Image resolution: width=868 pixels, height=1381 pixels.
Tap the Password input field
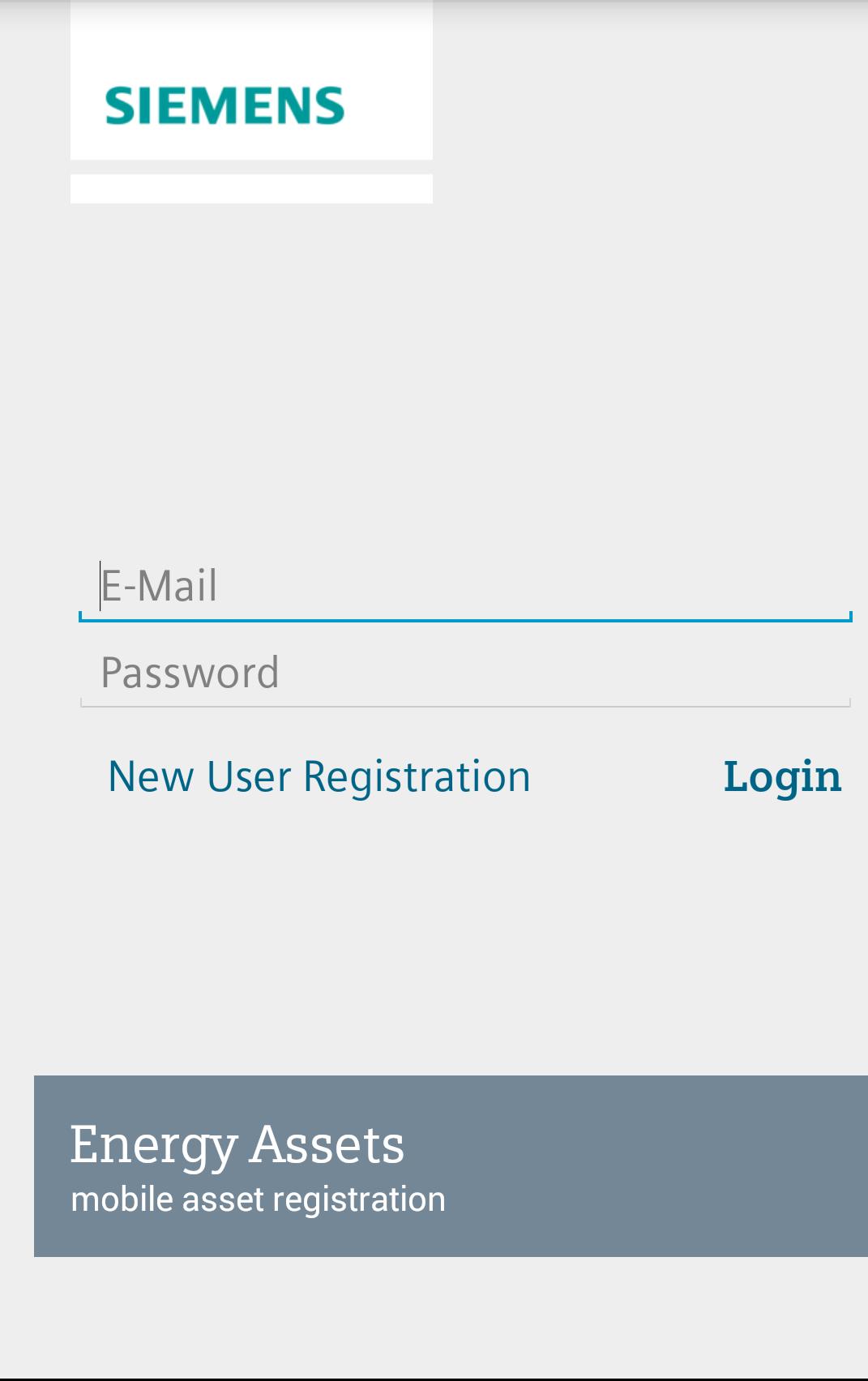click(x=465, y=673)
